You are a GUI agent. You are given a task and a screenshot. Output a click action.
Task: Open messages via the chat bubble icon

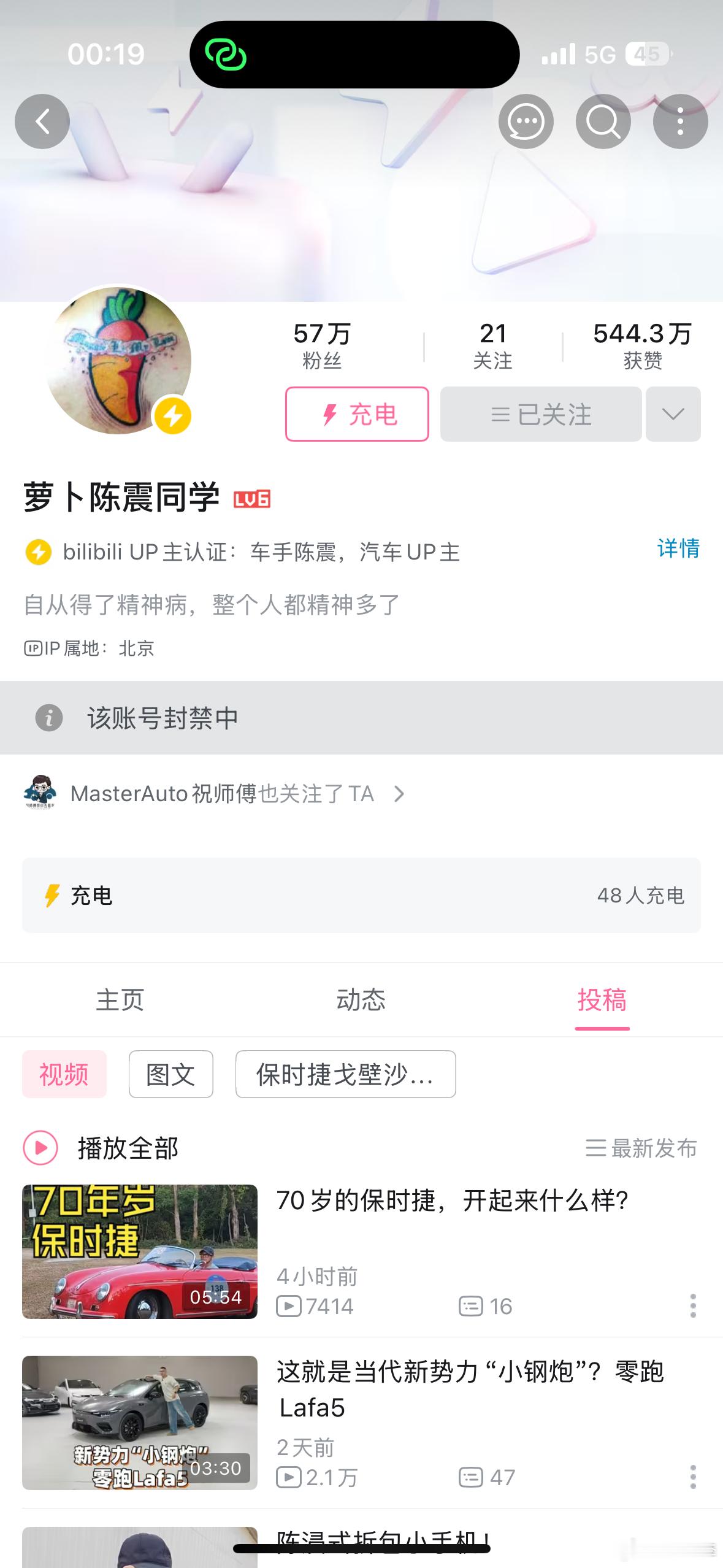pyautogui.click(x=526, y=121)
